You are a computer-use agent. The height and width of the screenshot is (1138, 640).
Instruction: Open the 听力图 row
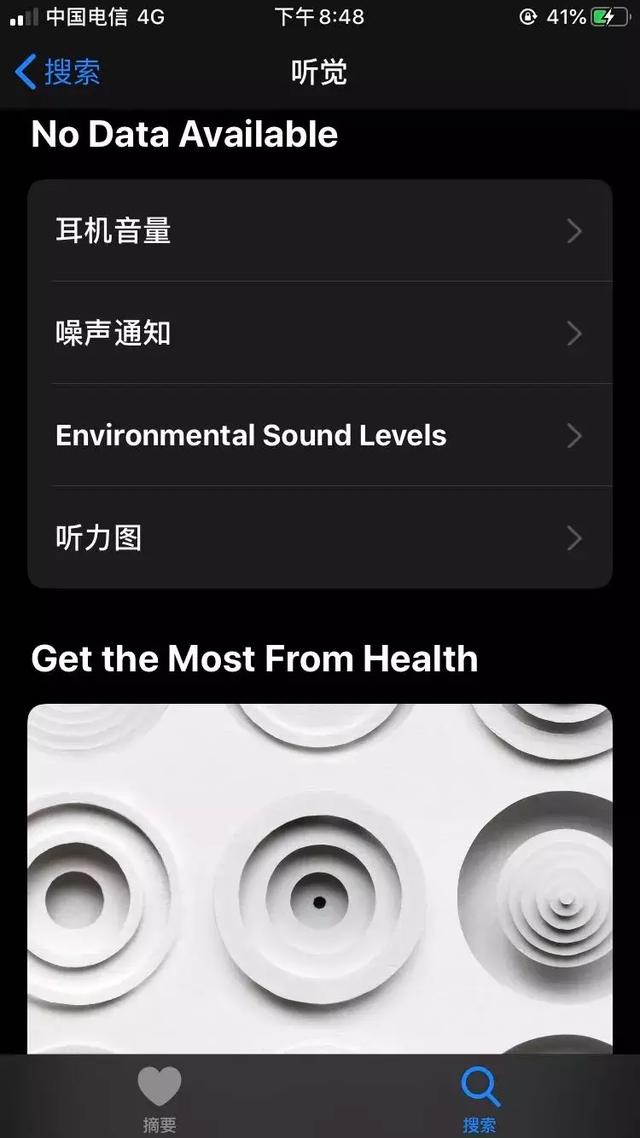point(319,538)
